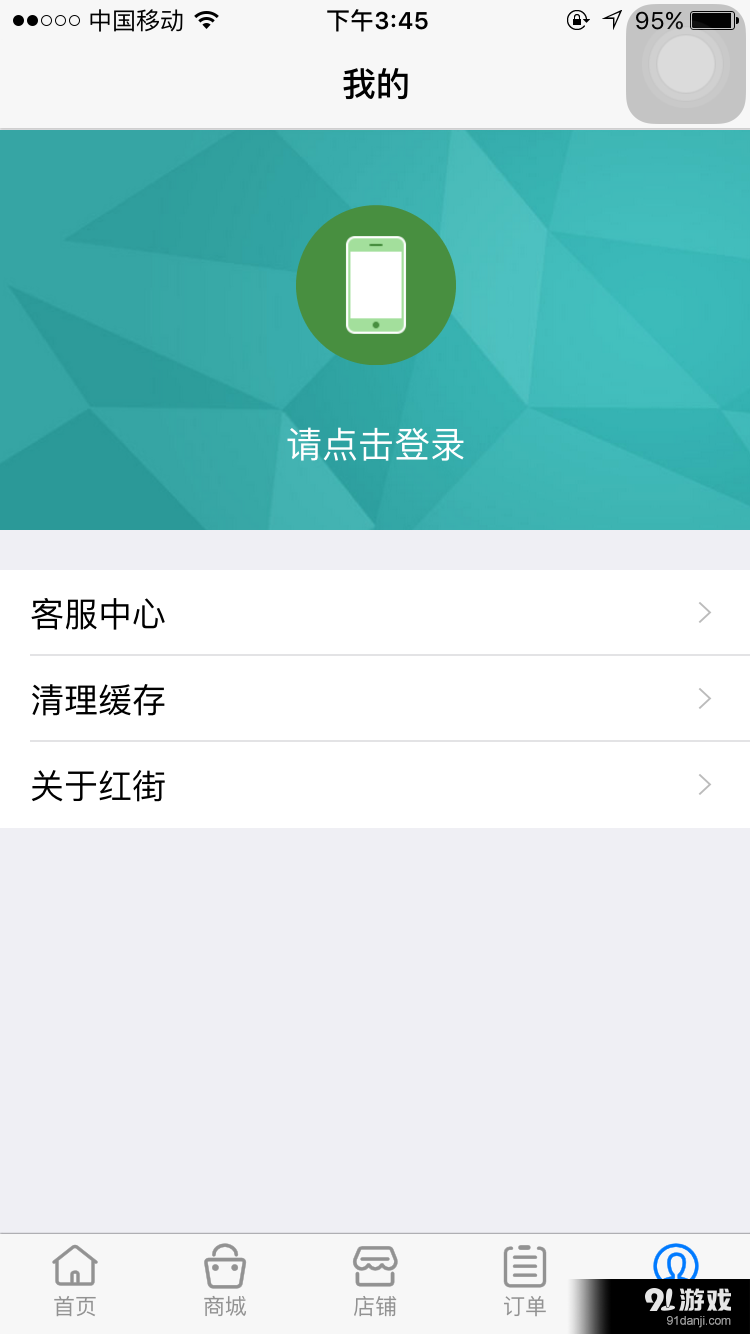Open the 商城 shopping bag icon
The width and height of the screenshot is (750, 1334).
pos(225,1265)
